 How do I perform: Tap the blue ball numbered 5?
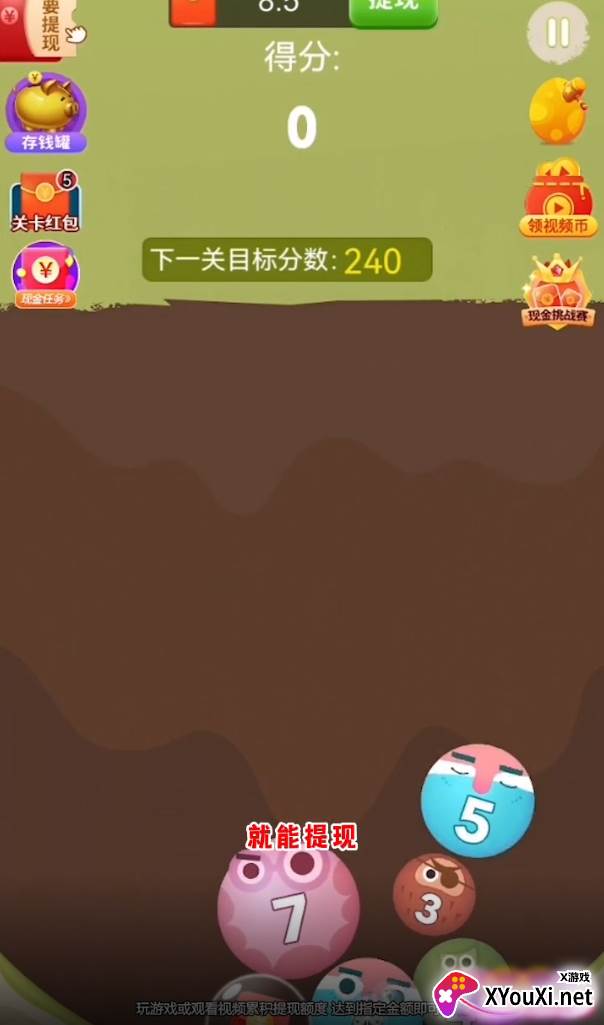click(477, 801)
